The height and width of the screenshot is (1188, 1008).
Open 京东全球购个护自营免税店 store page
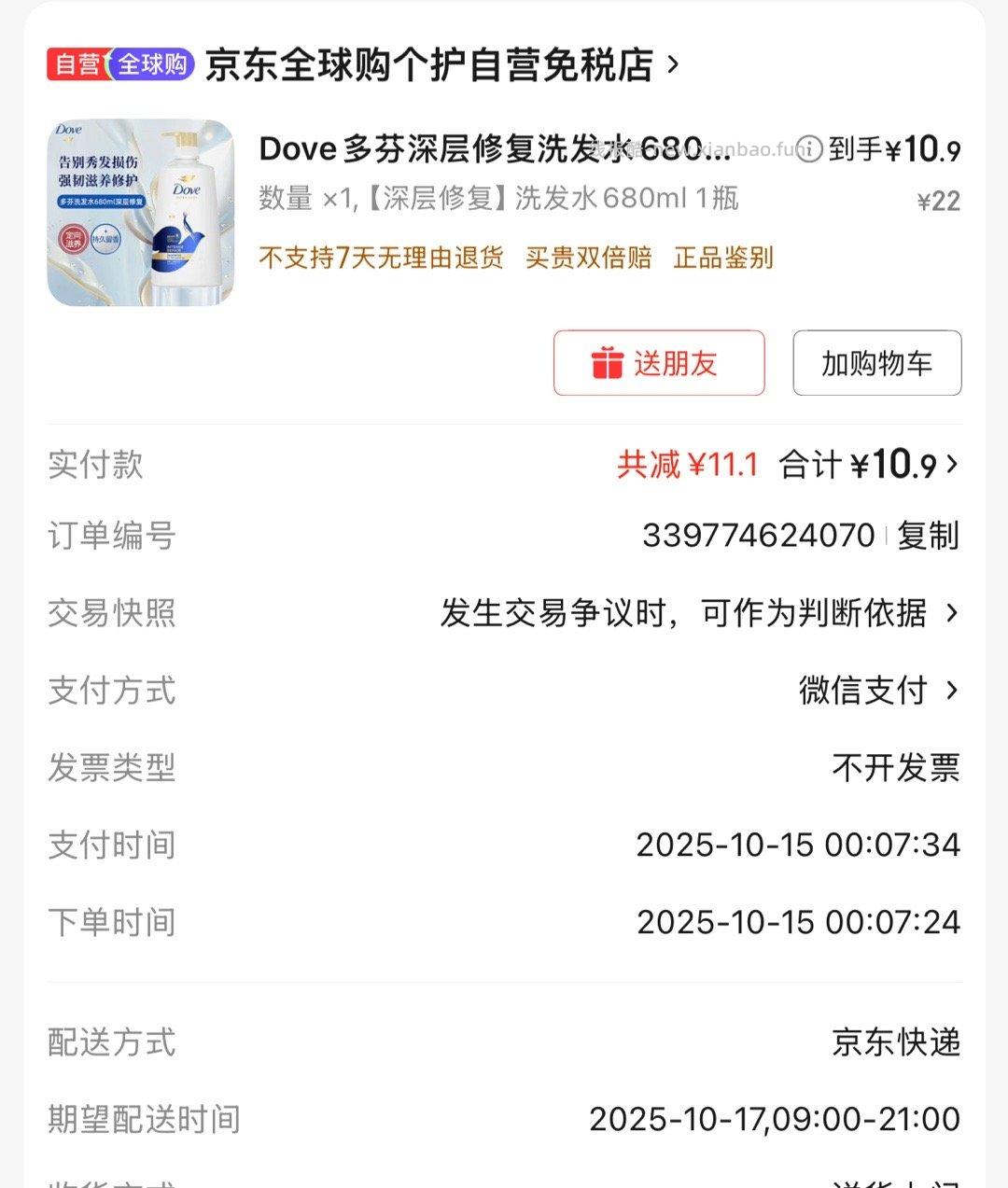pyautogui.click(x=434, y=65)
